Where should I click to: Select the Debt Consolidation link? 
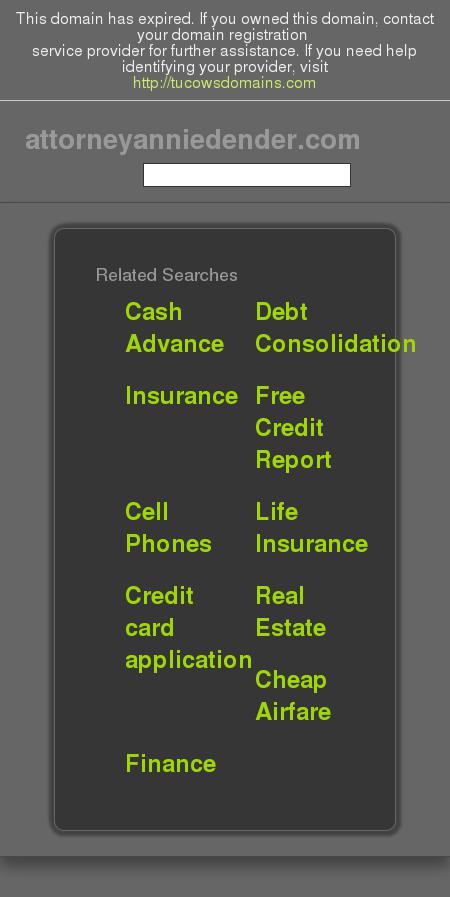click(335, 328)
